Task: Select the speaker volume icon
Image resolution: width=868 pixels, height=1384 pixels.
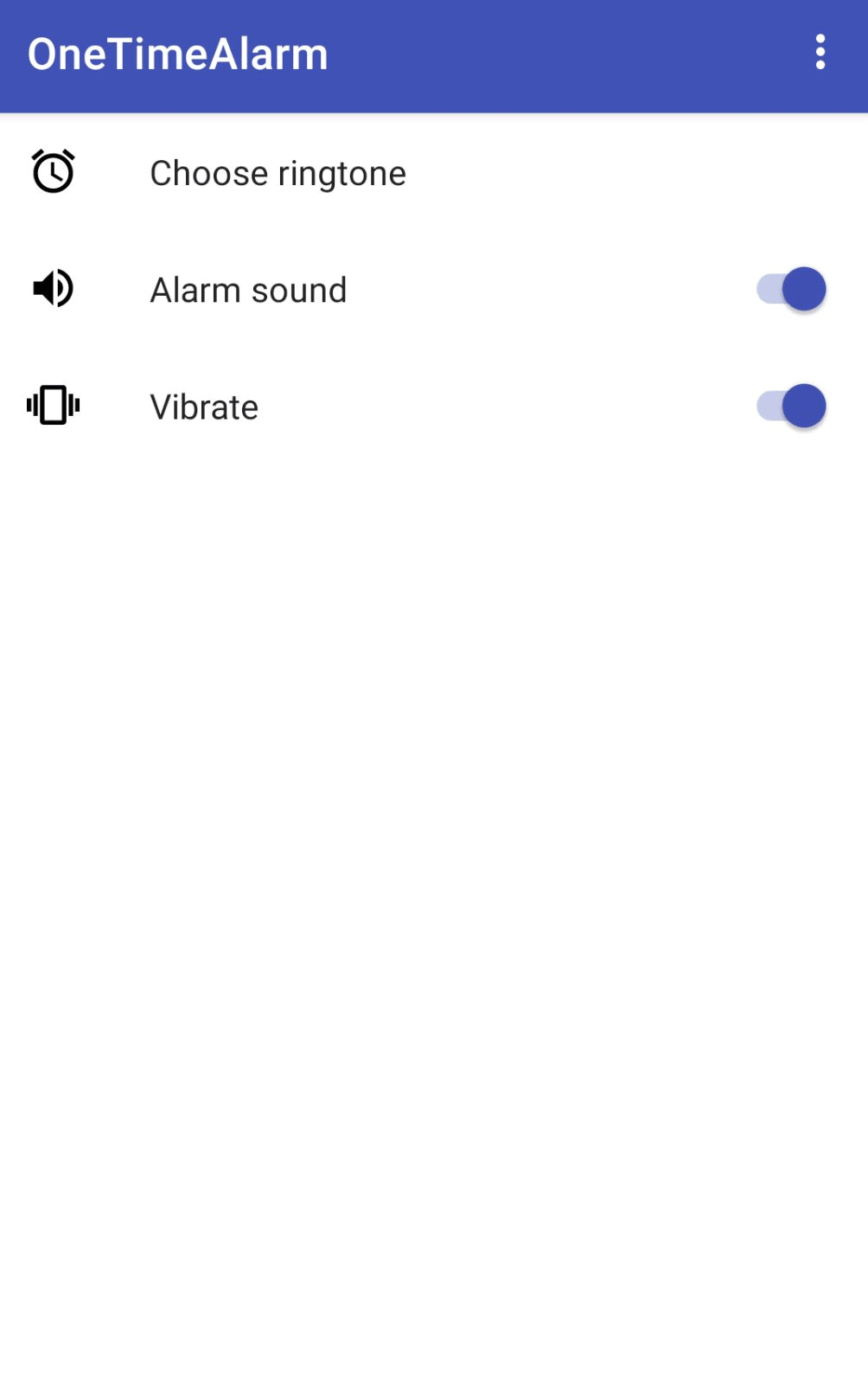Action: click(52, 289)
